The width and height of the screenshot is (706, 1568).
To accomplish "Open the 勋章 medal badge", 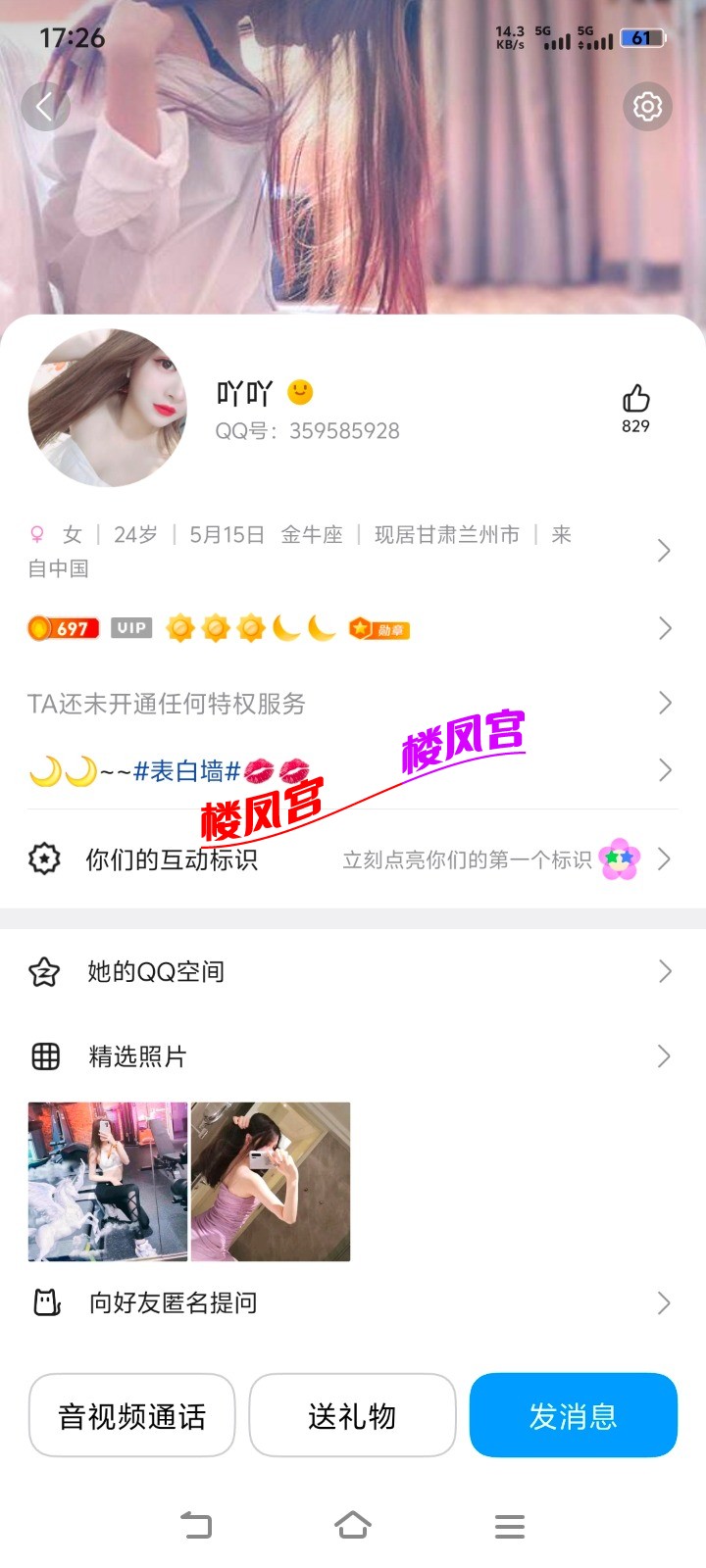I will click(380, 627).
